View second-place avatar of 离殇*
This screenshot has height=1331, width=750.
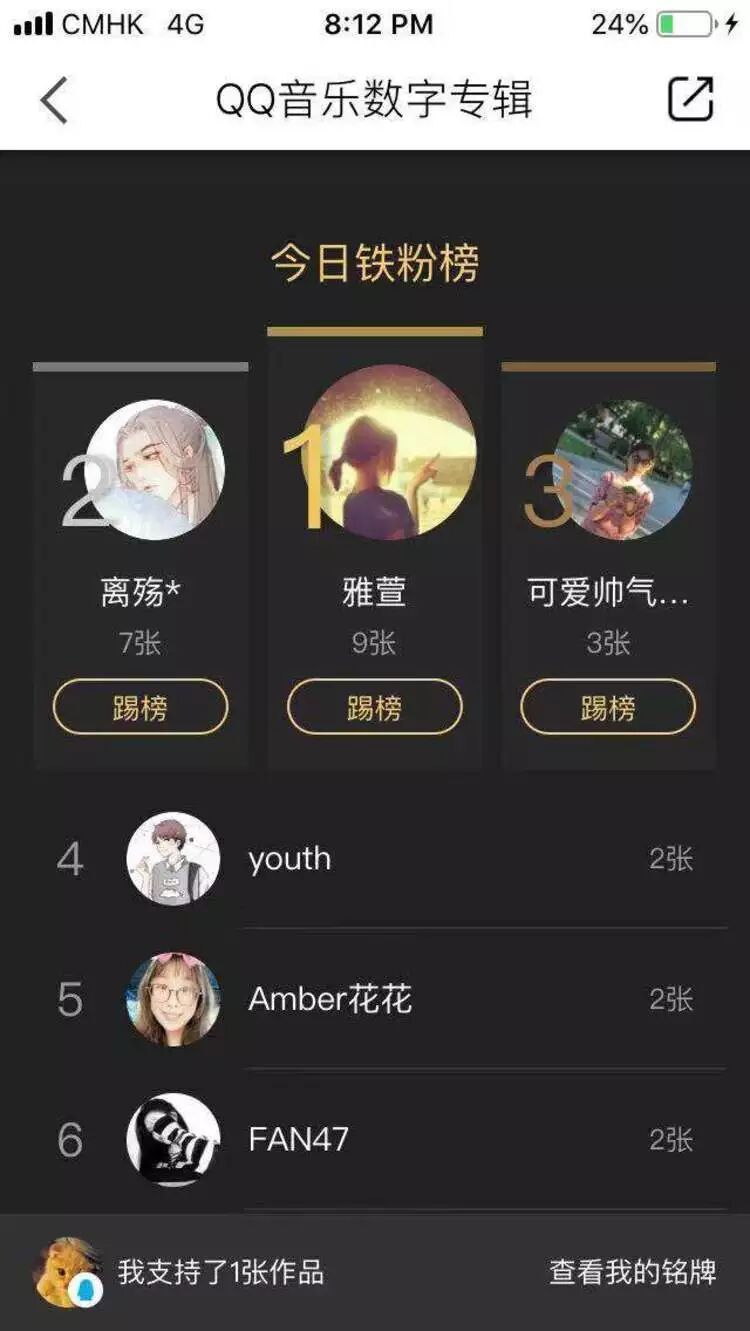pos(155,470)
